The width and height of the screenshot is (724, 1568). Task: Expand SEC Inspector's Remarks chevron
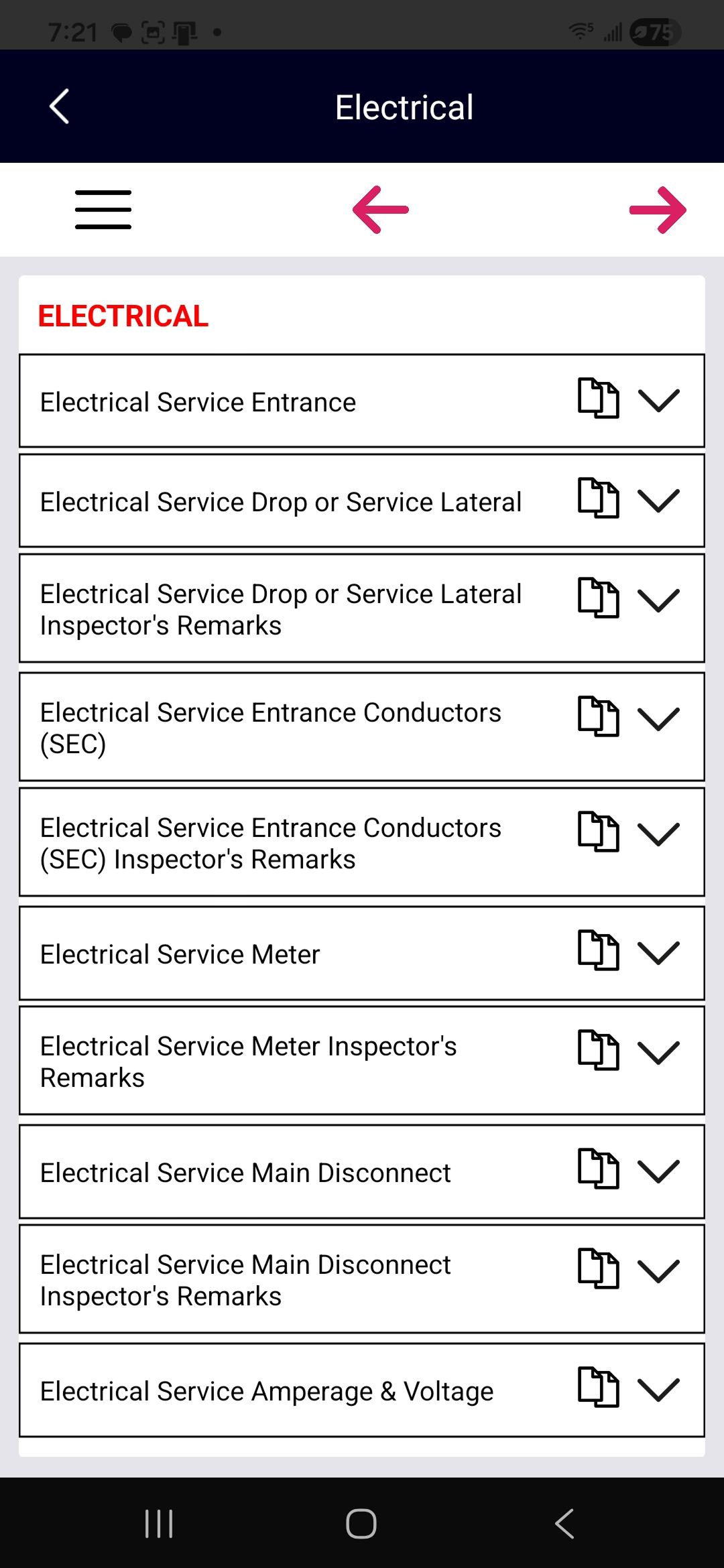[658, 834]
